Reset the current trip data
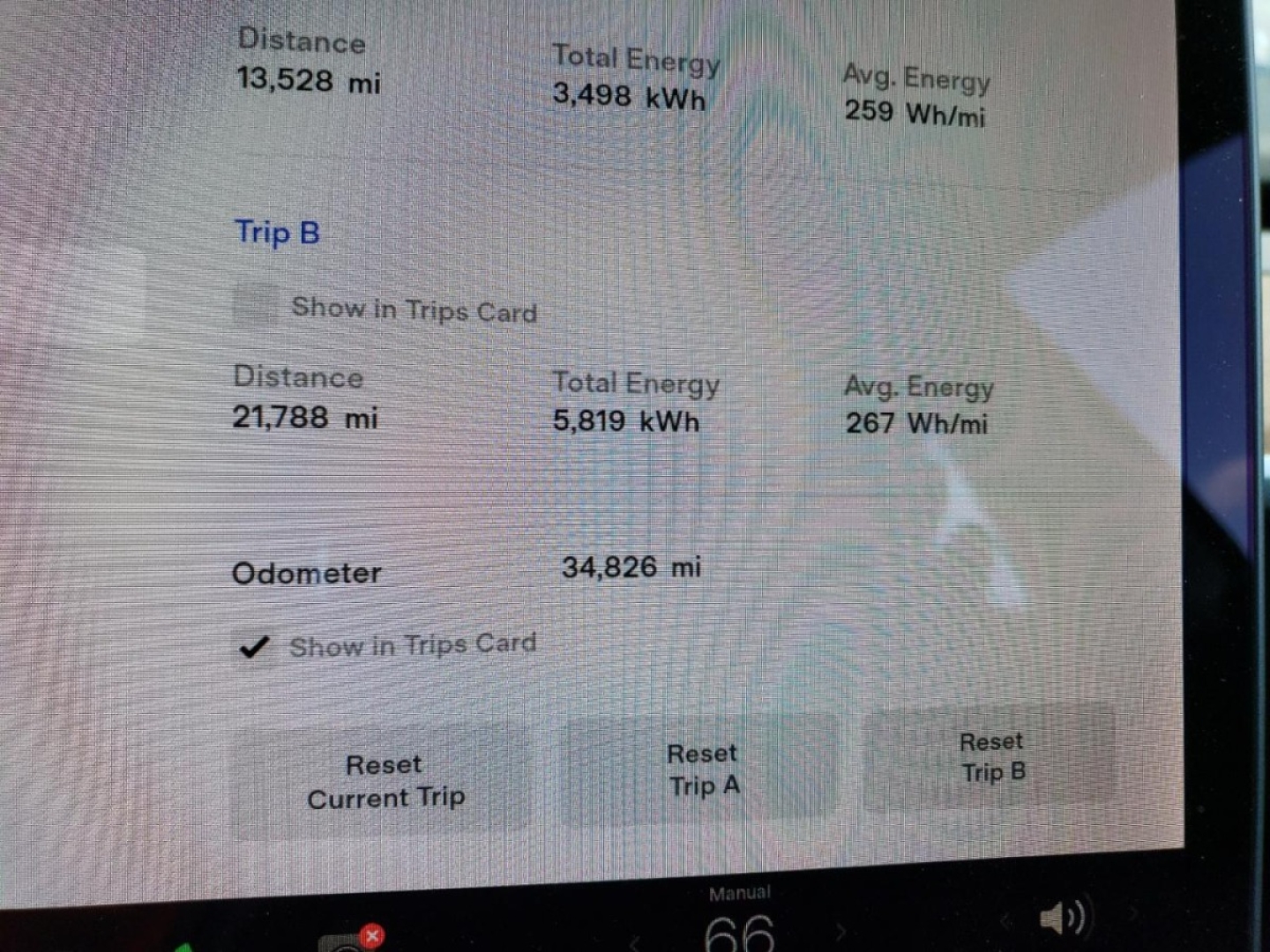1270x952 pixels. pos(384,781)
